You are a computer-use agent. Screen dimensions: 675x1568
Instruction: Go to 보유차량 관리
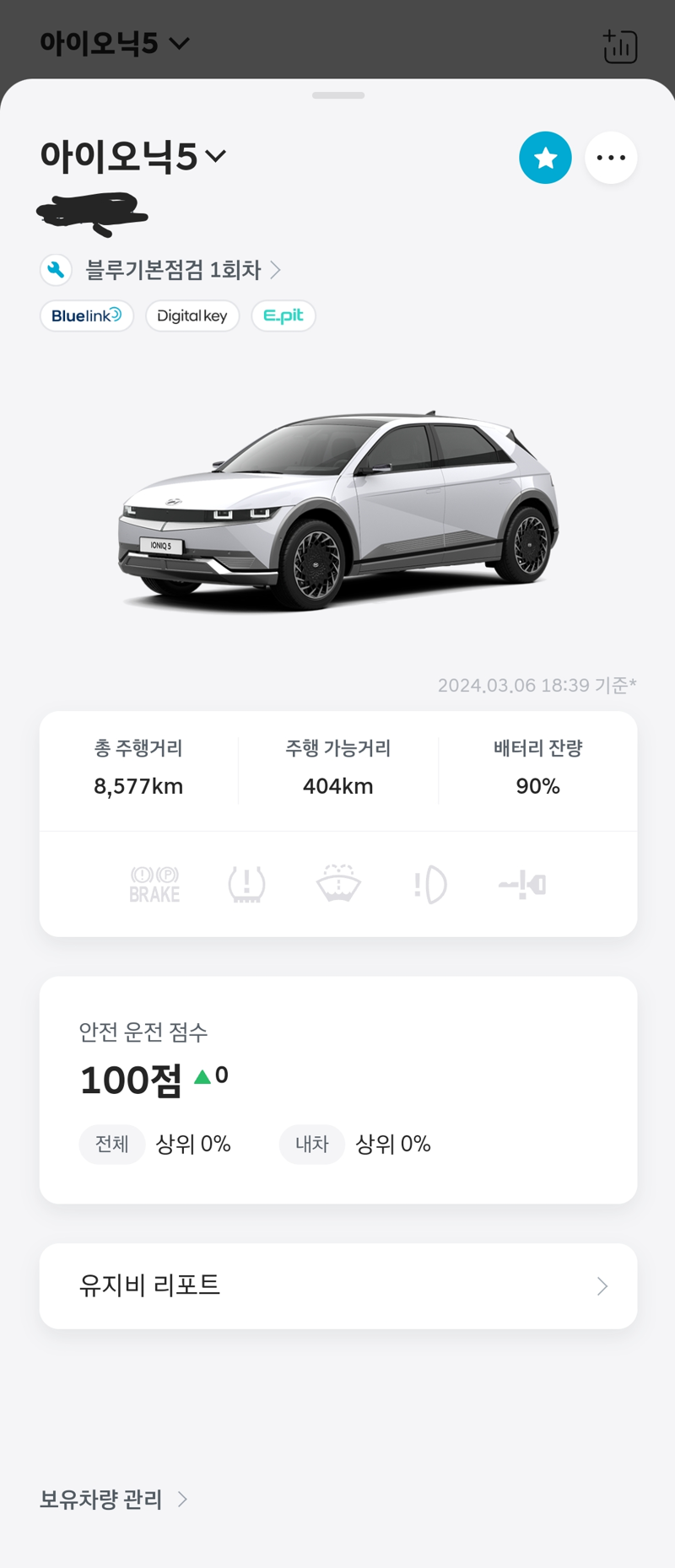click(113, 1499)
